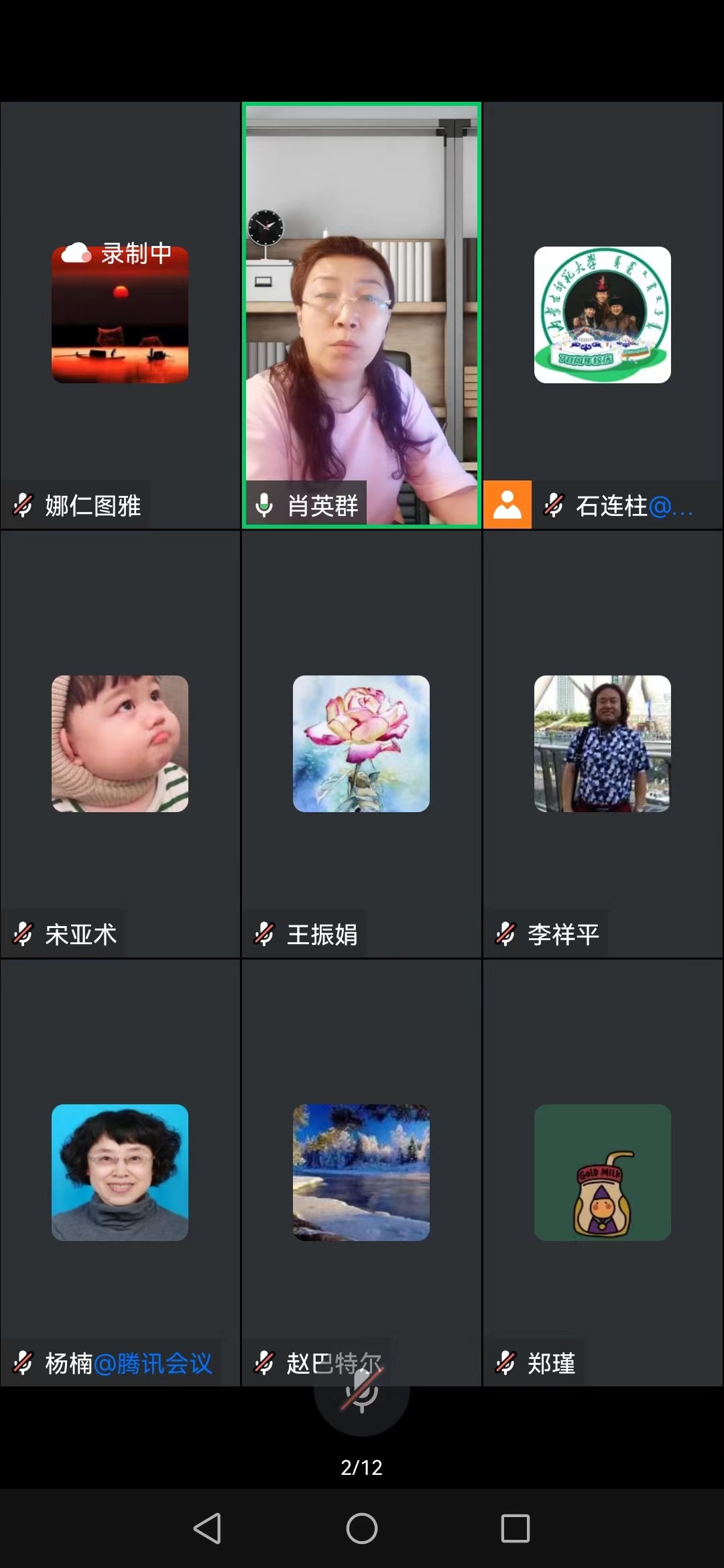Image resolution: width=724 pixels, height=1568 pixels.
Task: Open 肖英群's live video tile
Action: pyautogui.click(x=361, y=315)
